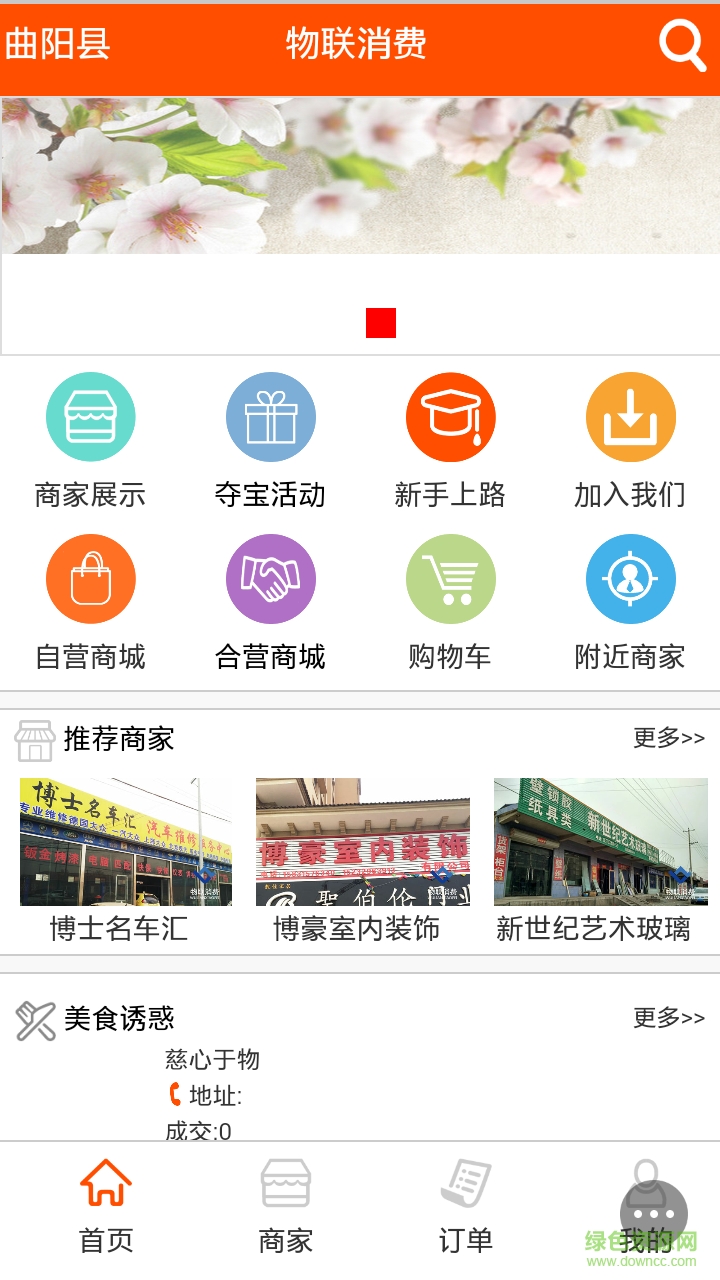Open the 博豪室内装饰 merchant listing

(x=361, y=841)
